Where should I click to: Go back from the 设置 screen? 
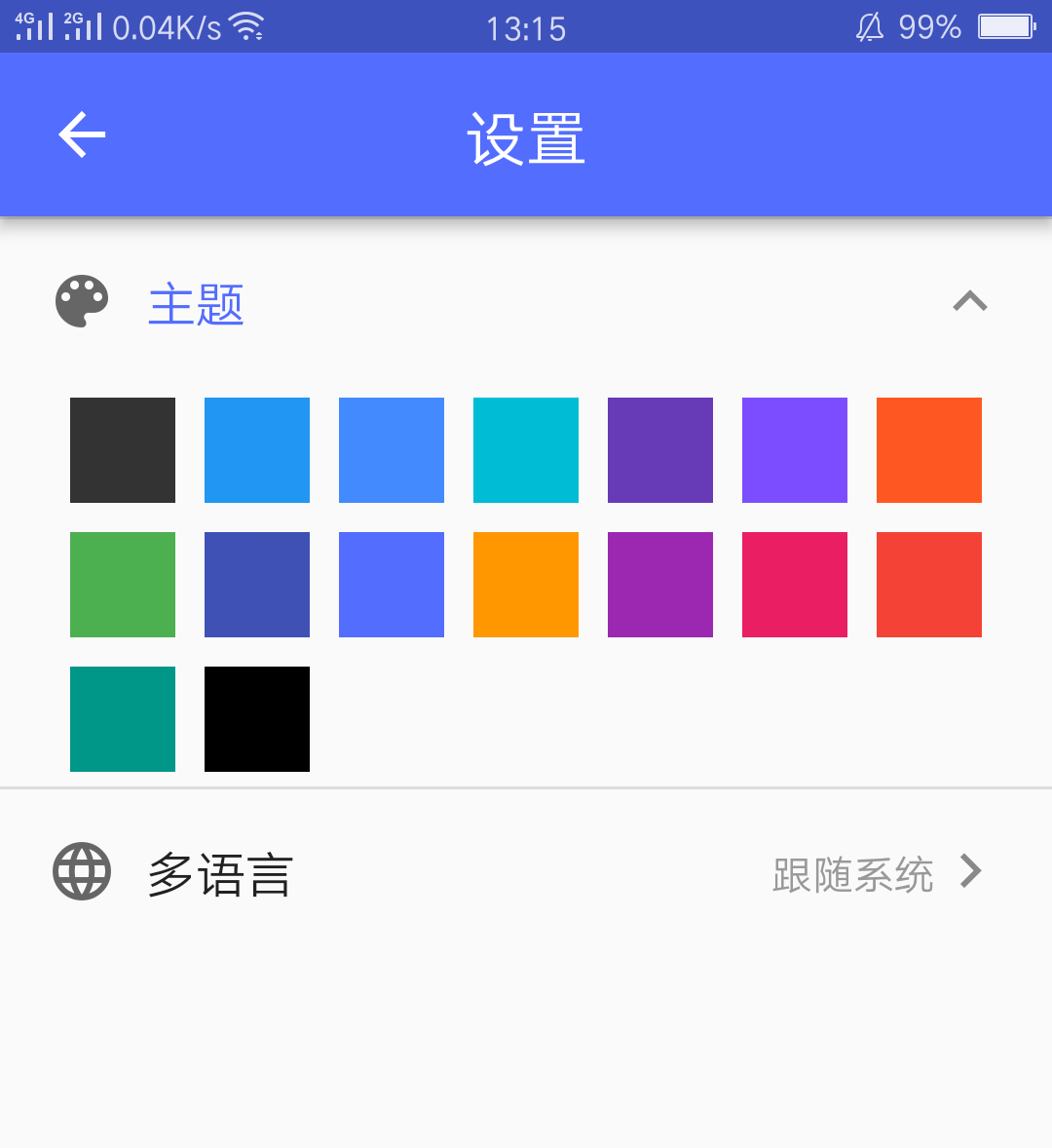[82, 134]
